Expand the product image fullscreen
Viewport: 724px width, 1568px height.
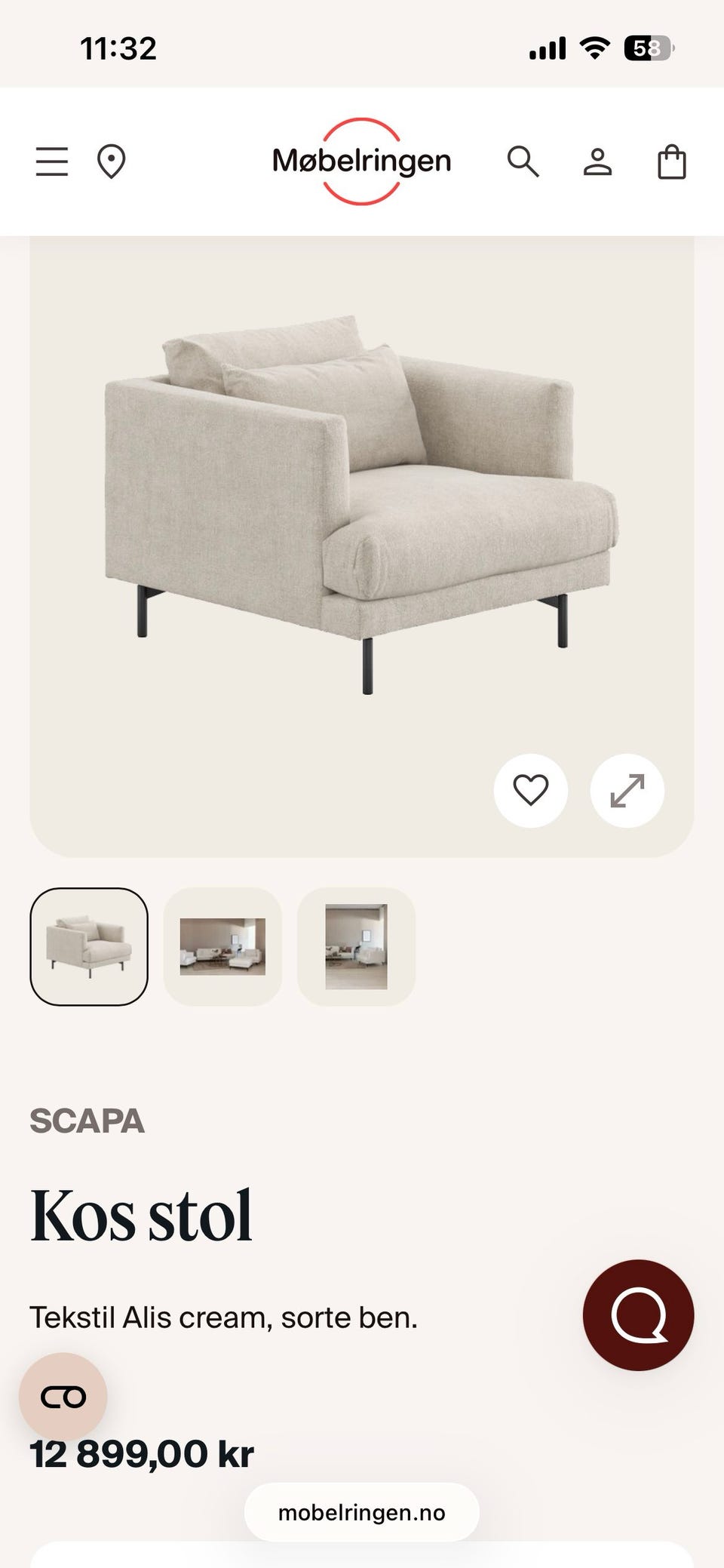coord(627,790)
